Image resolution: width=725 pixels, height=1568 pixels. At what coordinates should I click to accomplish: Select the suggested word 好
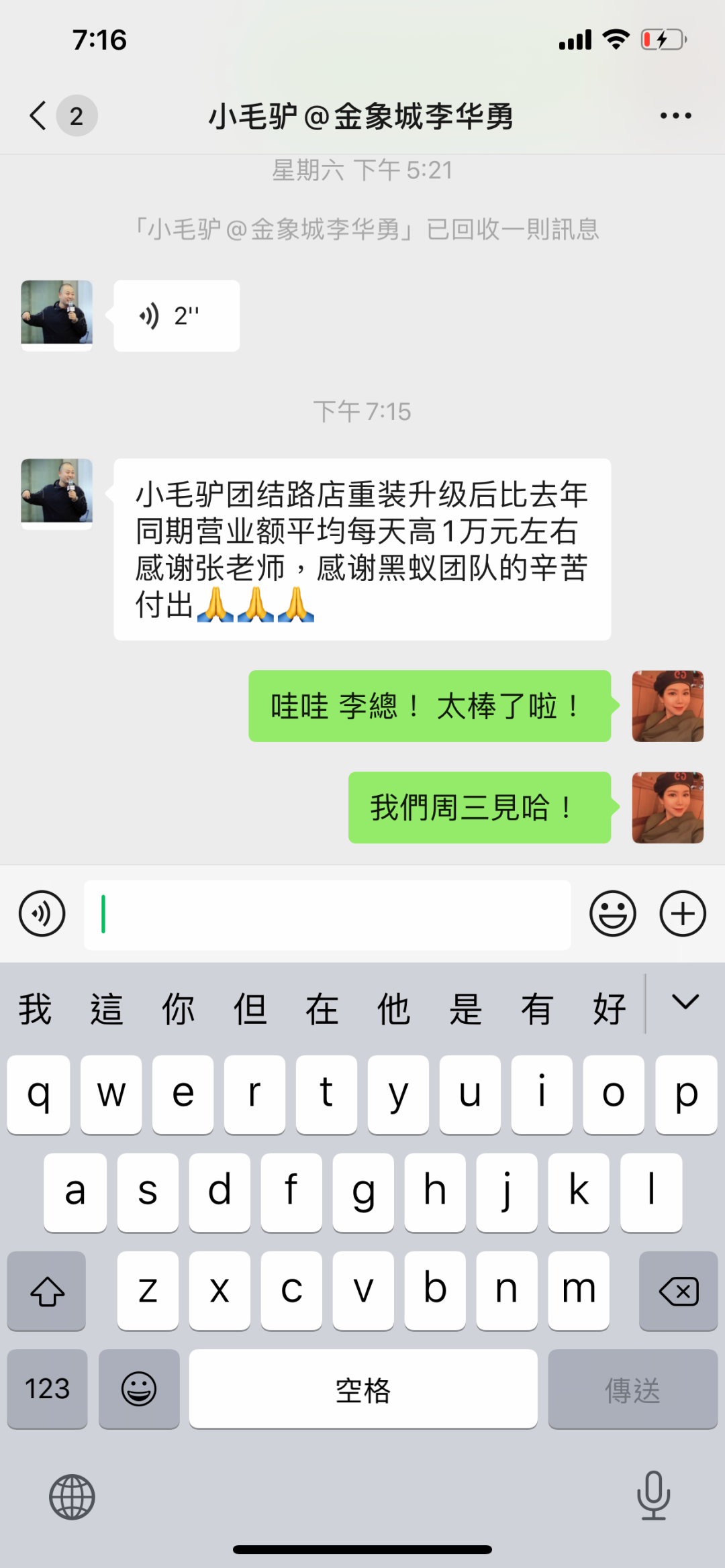(609, 1009)
